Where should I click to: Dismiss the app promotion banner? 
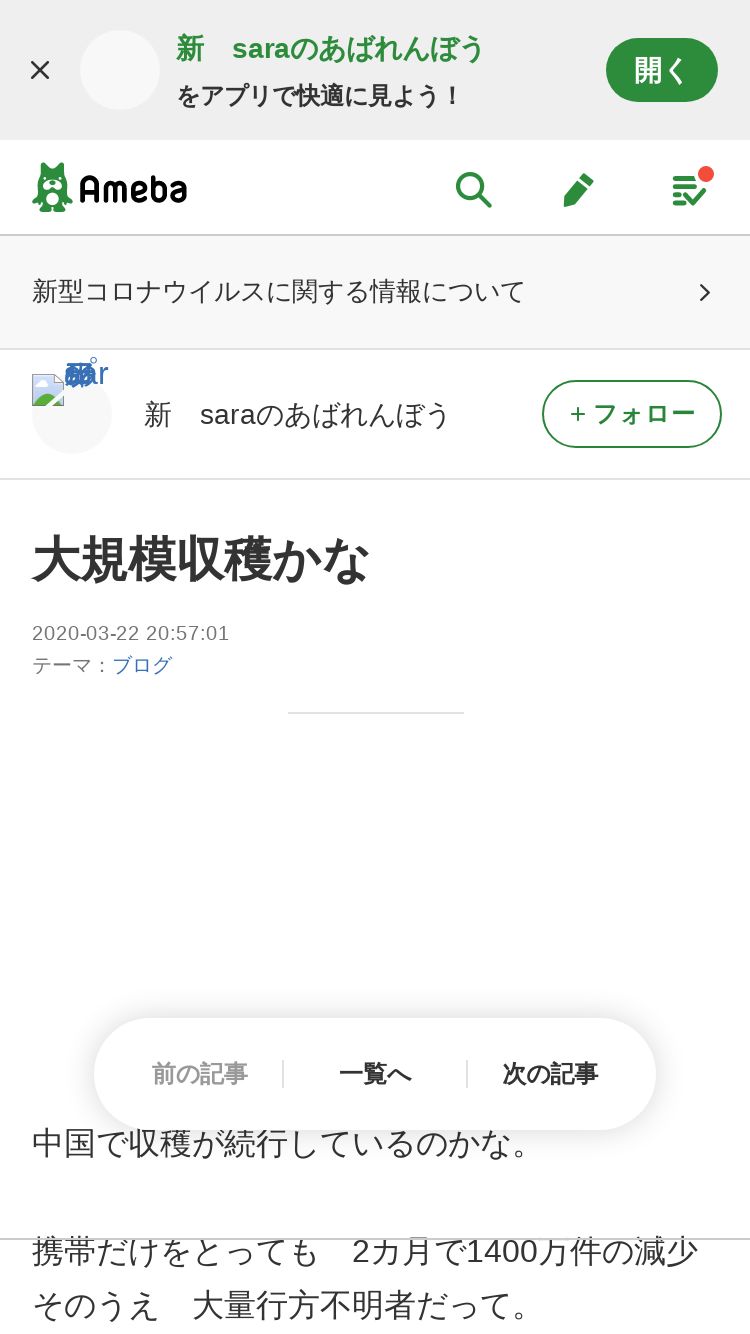click(40, 70)
